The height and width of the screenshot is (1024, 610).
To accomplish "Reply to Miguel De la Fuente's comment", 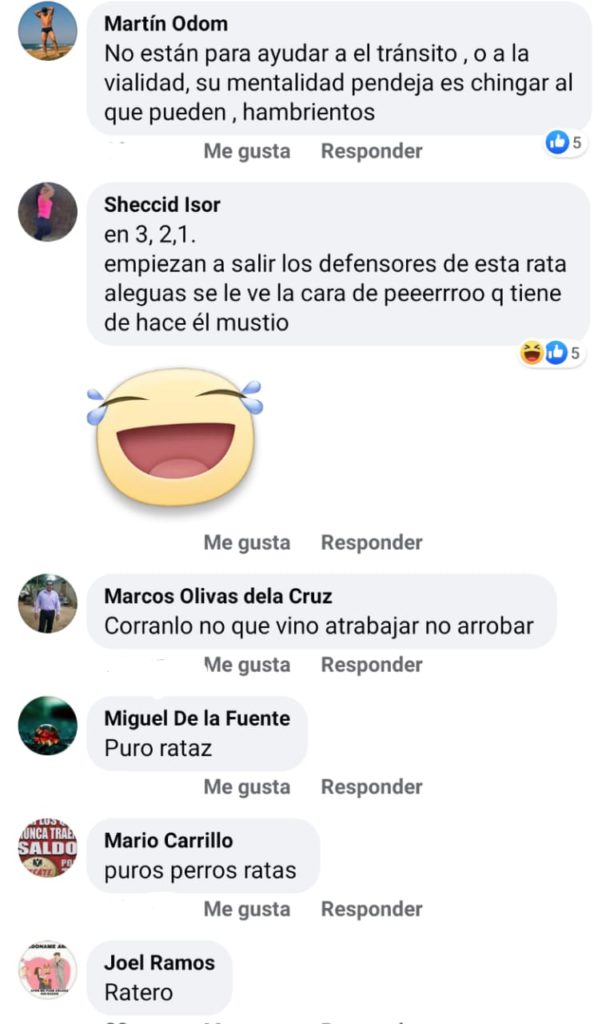I will [371, 787].
